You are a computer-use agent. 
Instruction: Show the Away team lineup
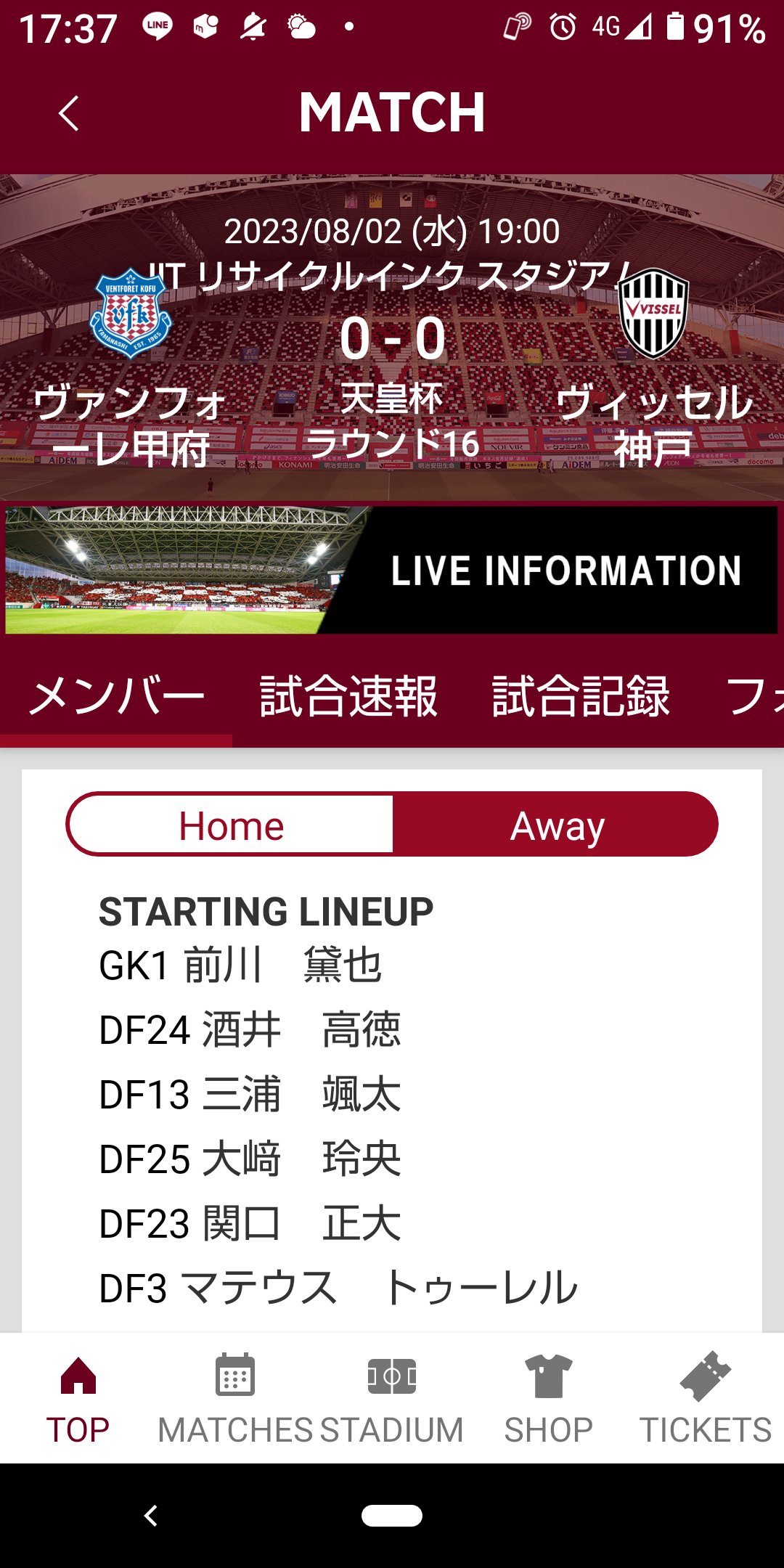click(x=556, y=825)
